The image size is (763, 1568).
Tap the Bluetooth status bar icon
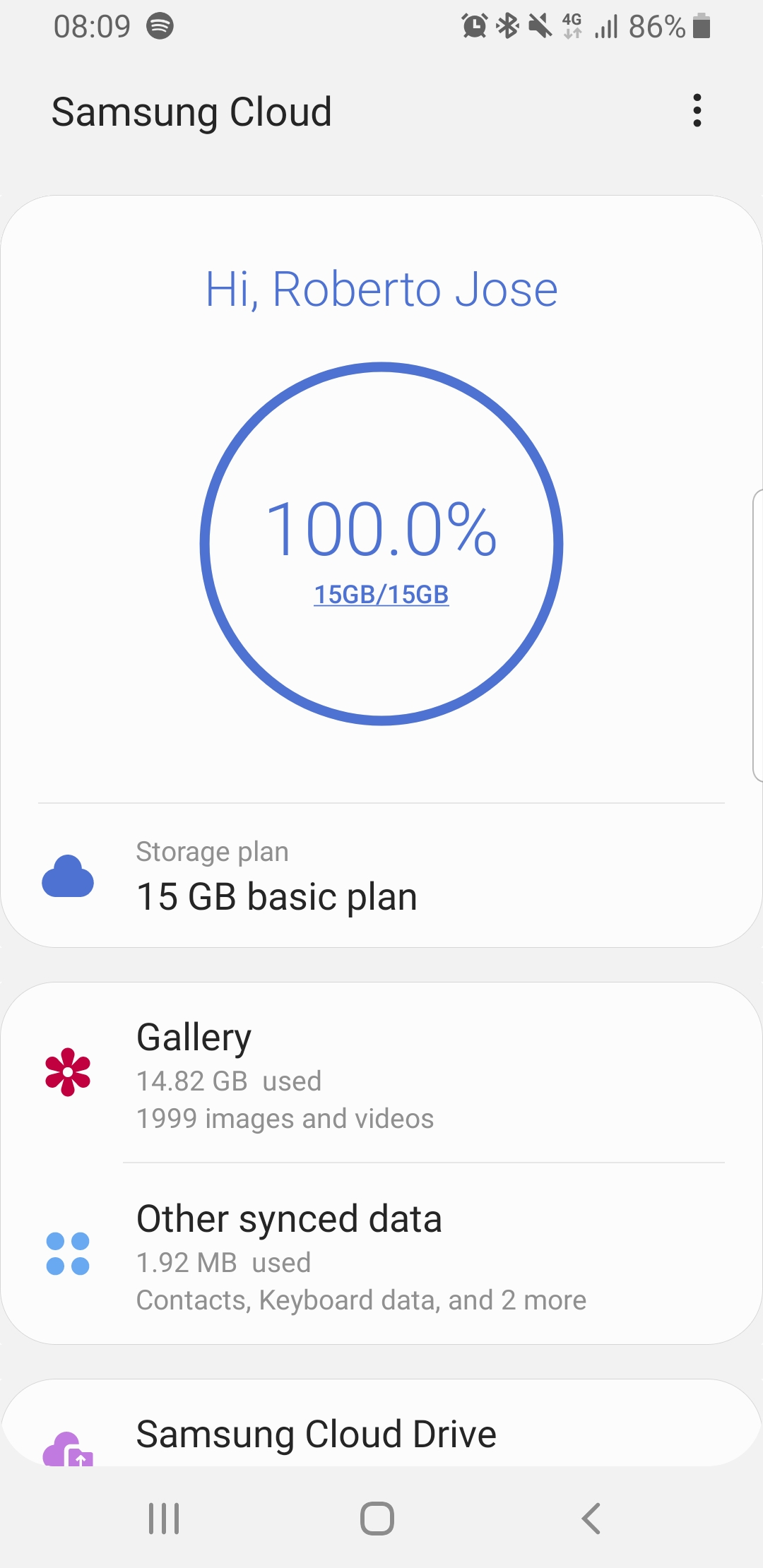[506, 25]
